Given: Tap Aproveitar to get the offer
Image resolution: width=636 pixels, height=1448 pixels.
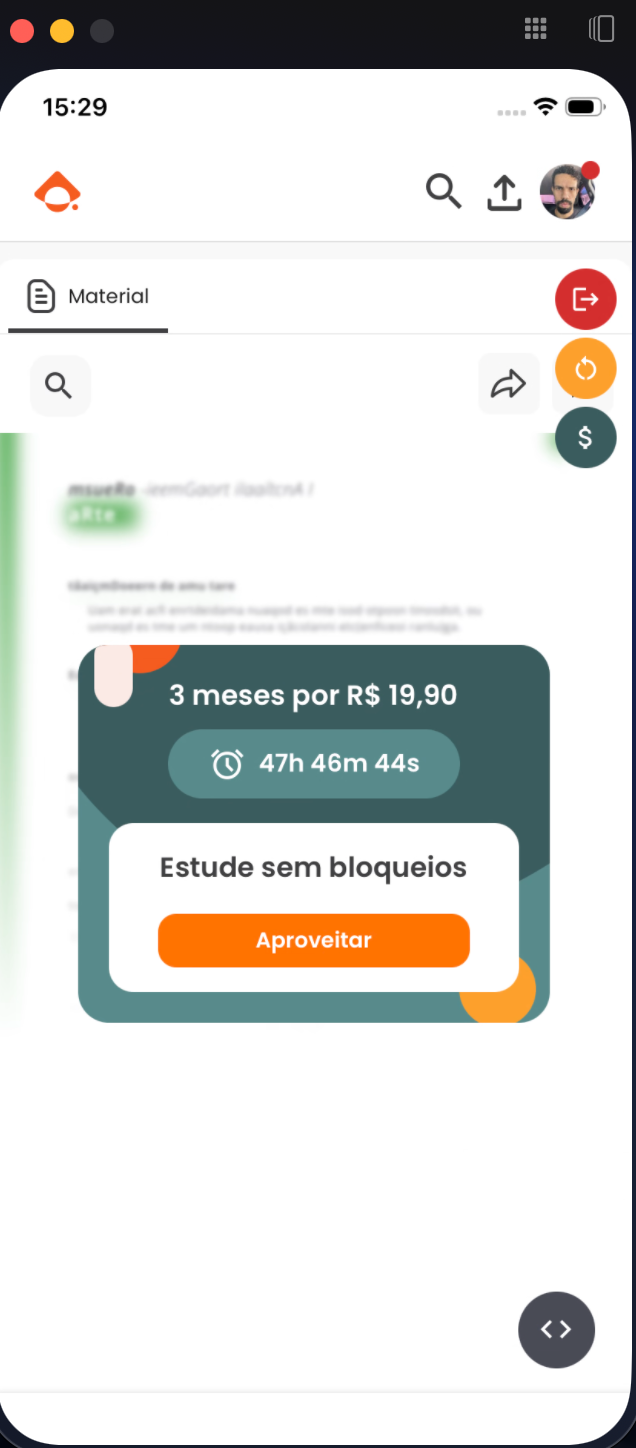Looking at the screenshot, I should click(x=313, y=940).
